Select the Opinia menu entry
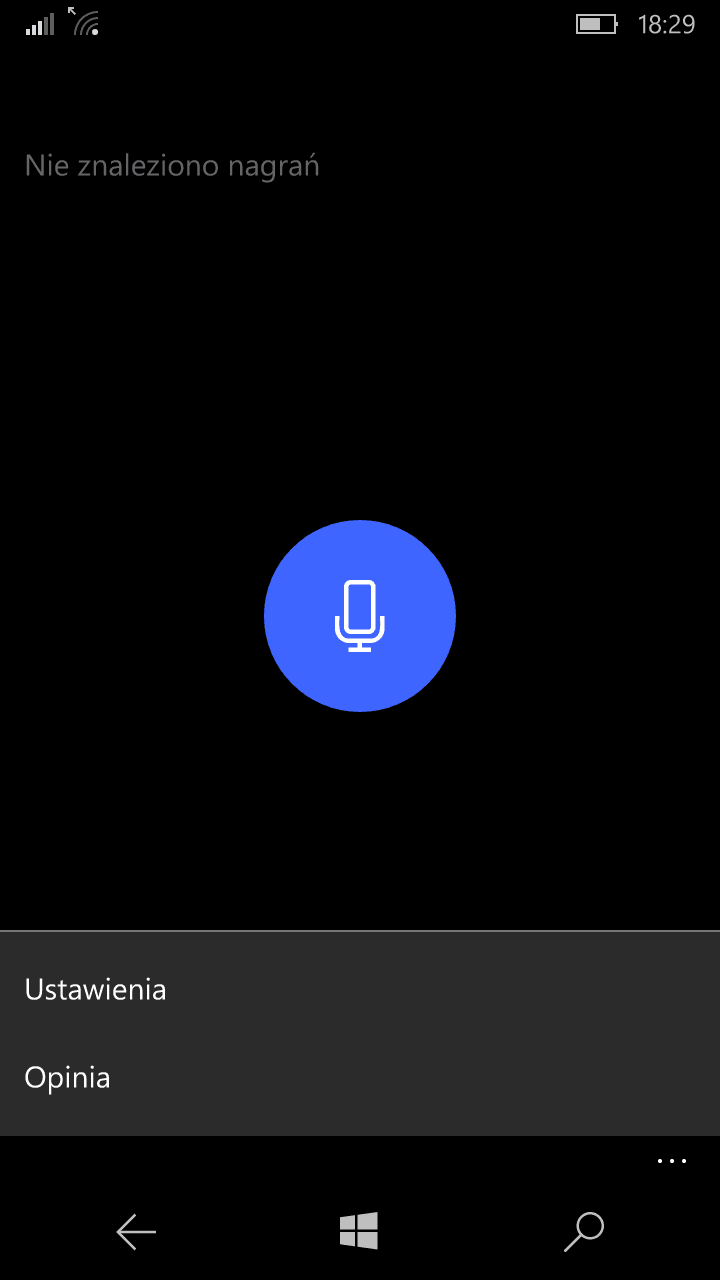The width and height of the screenshot is (720, 1280). (360, 1078)
